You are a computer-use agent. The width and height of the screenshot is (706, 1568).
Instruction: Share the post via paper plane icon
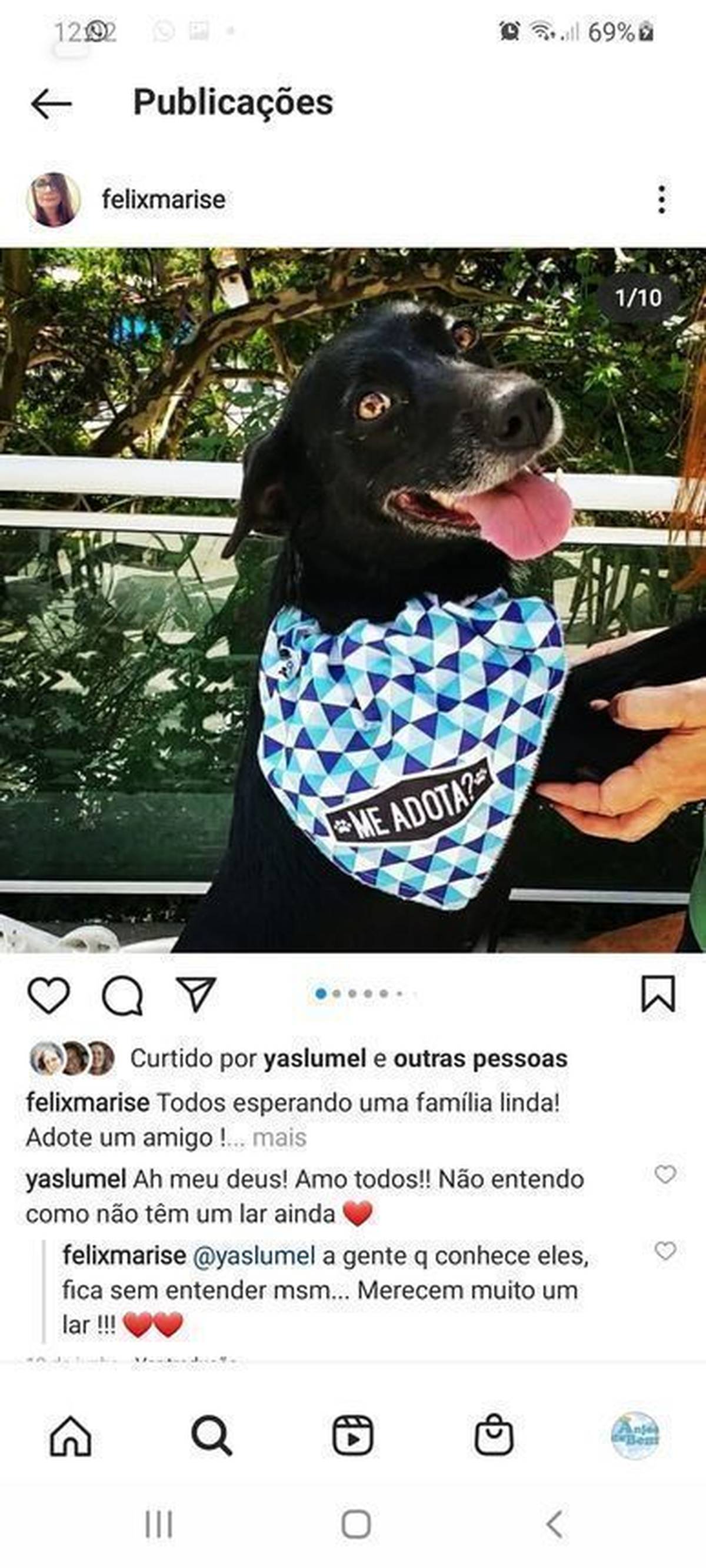point(195,995)
